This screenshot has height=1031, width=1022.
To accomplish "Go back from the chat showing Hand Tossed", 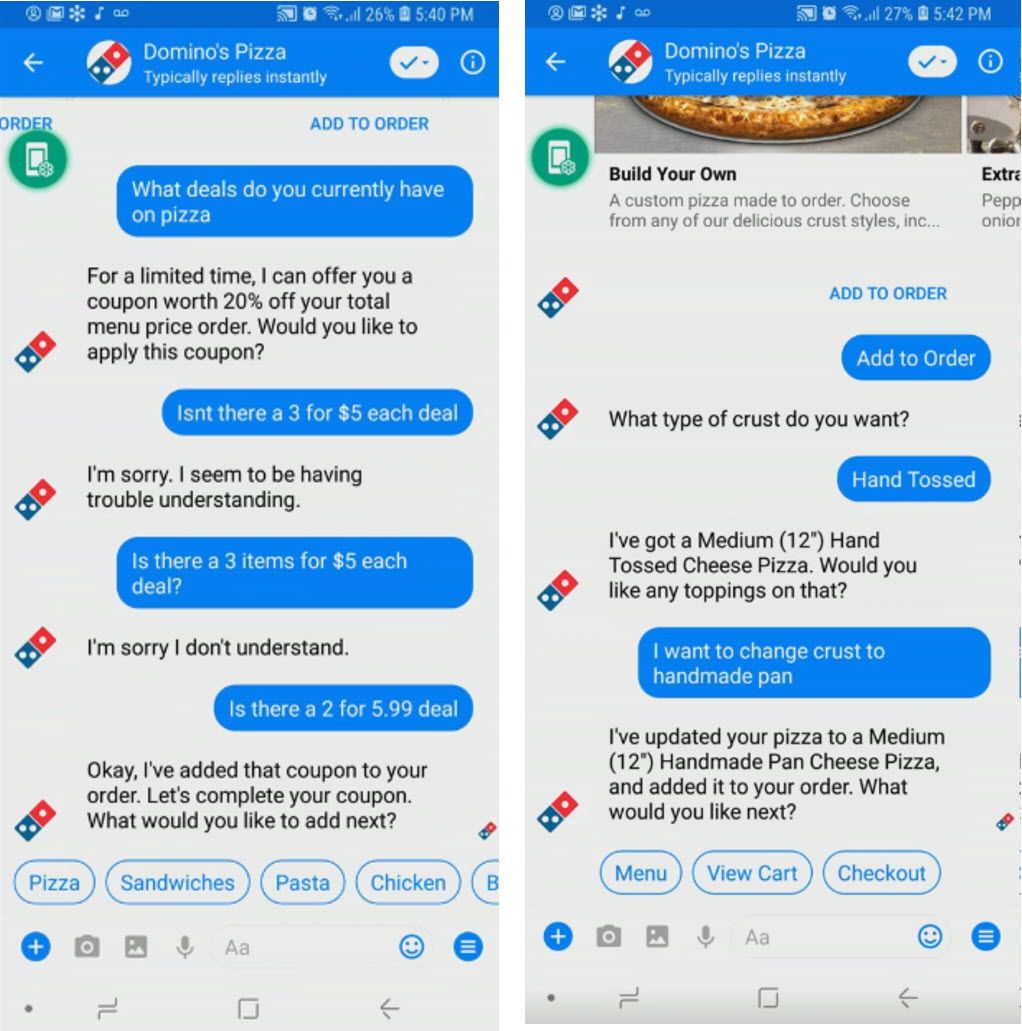I will [x=555, y=62].
